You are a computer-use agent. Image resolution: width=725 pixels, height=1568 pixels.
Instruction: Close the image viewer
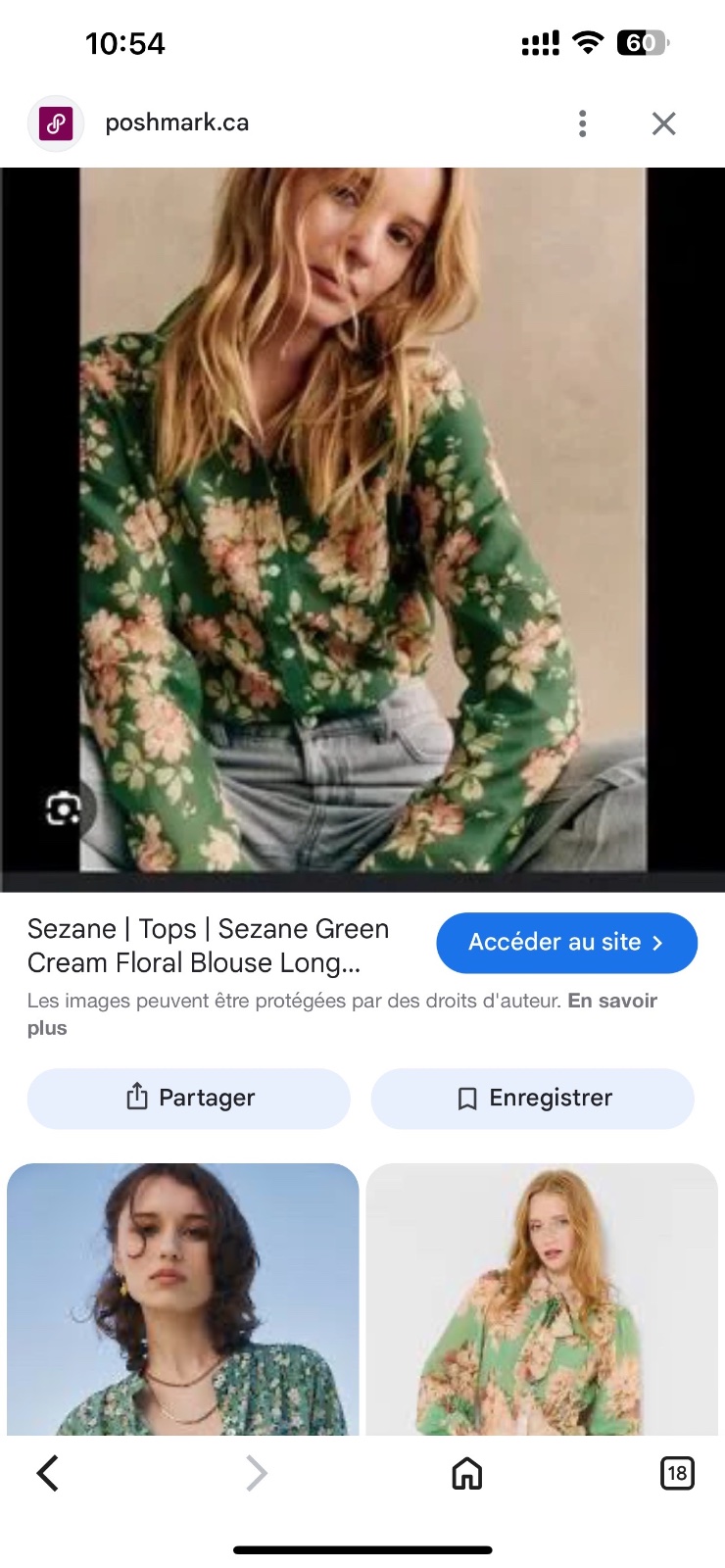tap(663, 123)
